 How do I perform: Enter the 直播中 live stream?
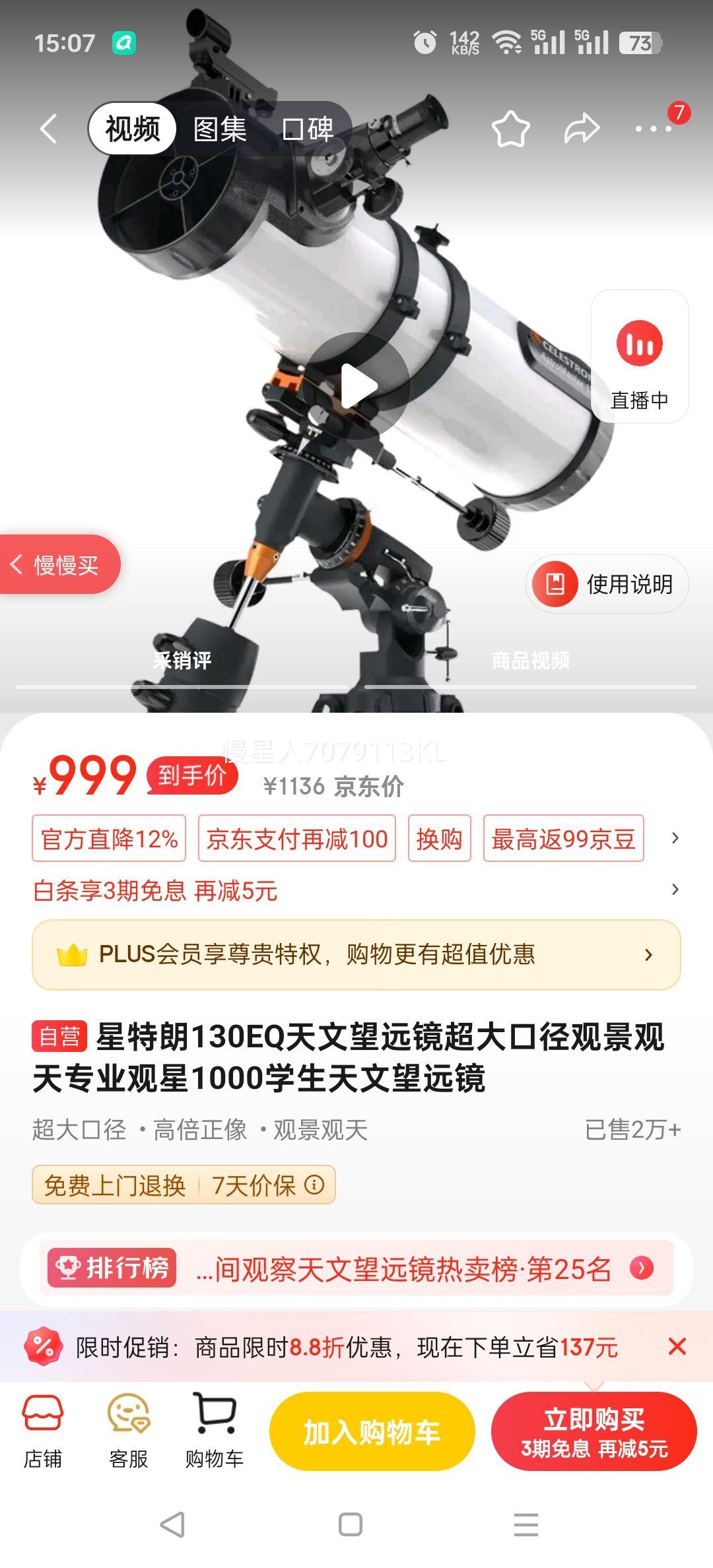[x=639, y=354]
